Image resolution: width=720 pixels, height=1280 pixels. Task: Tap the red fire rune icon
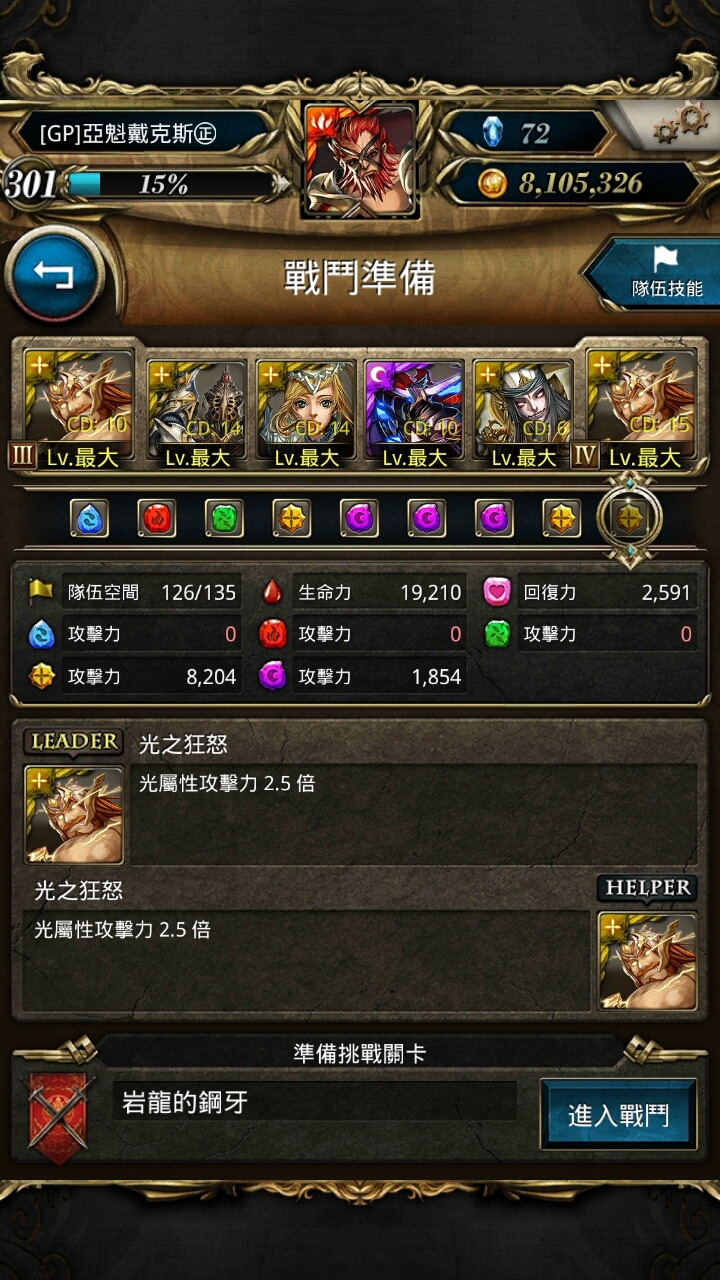pos(157,518)
